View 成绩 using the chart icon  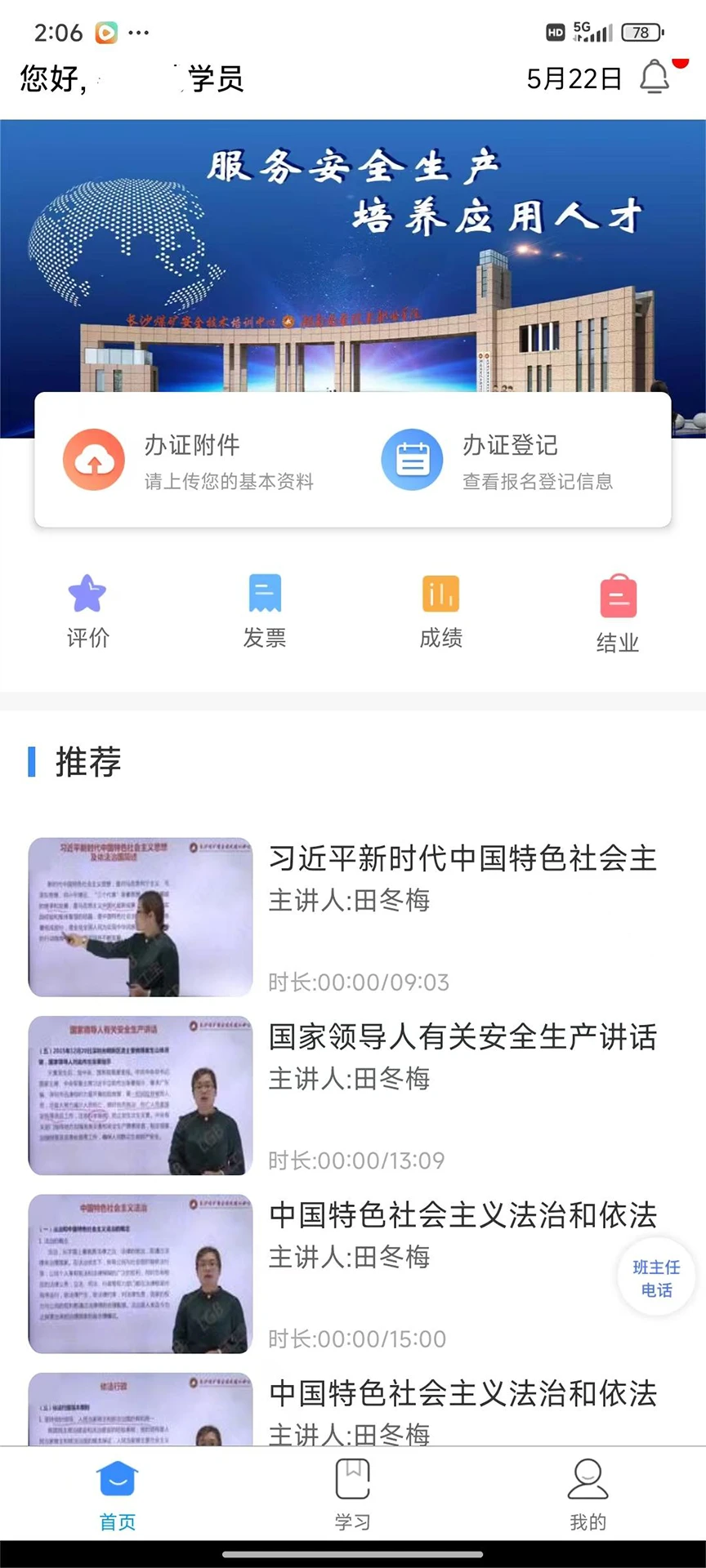click(x=440, y=594)
